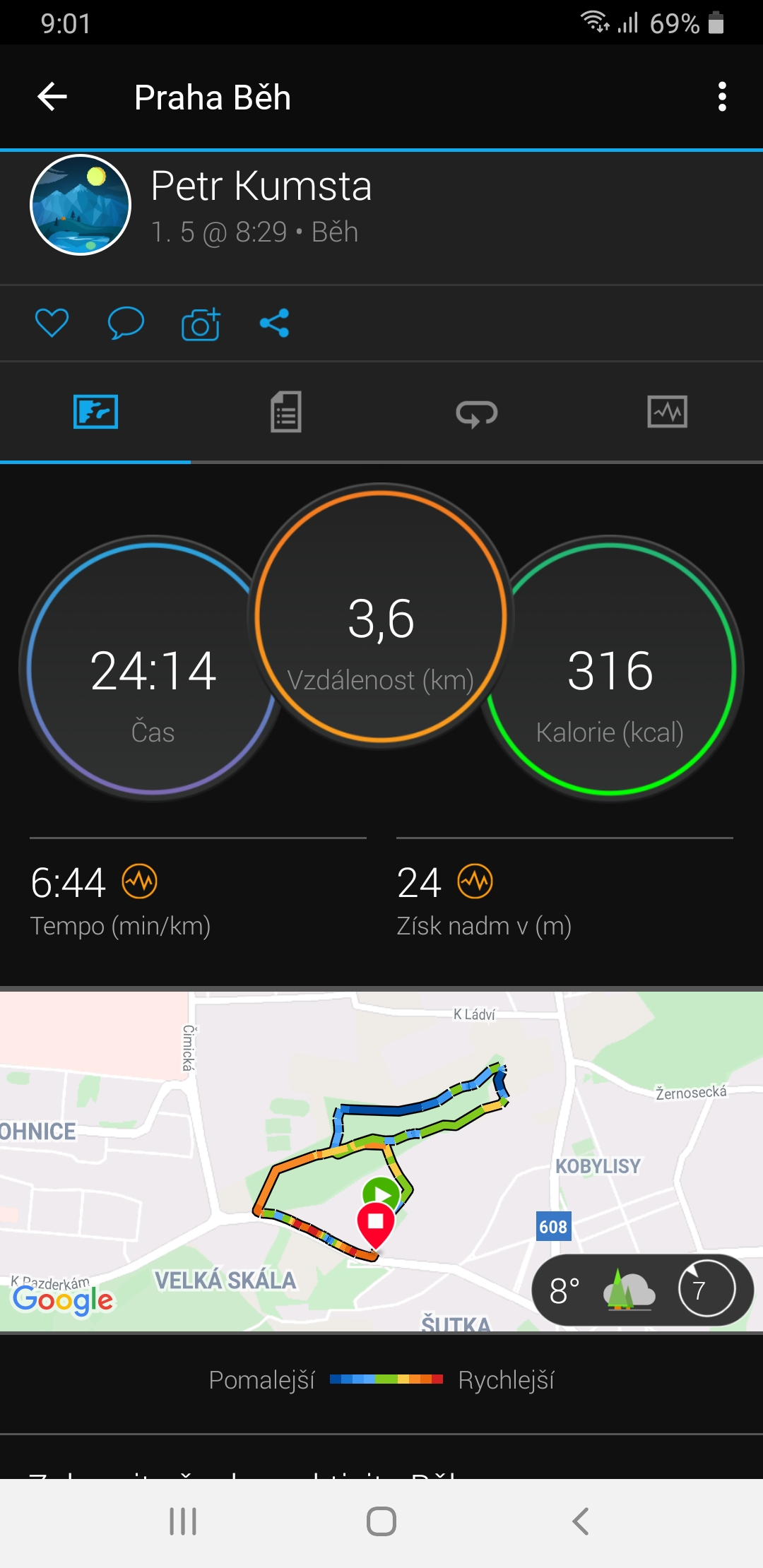
Task: View weather details on the map
Action: [x=642, y=1290]
